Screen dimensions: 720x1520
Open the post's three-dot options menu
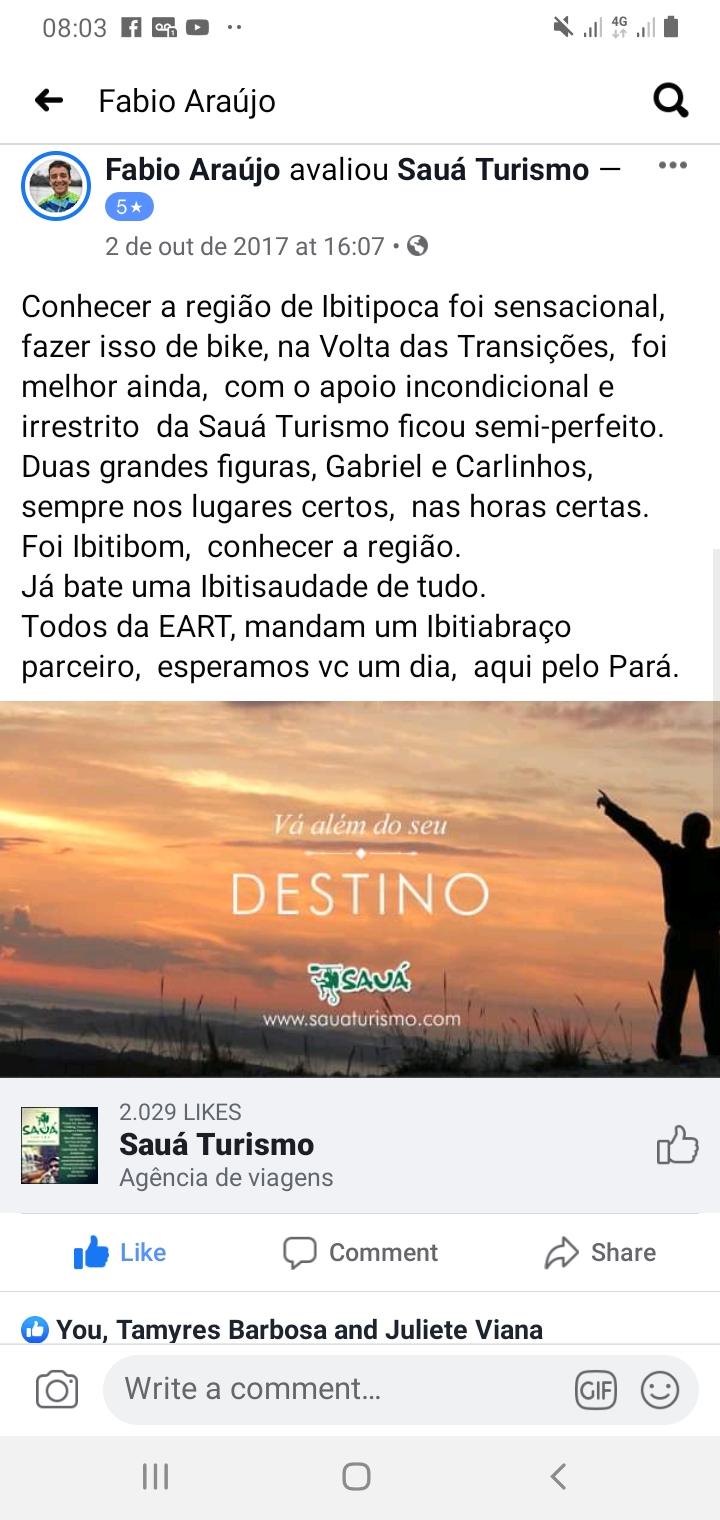click(x=672, y=166)
